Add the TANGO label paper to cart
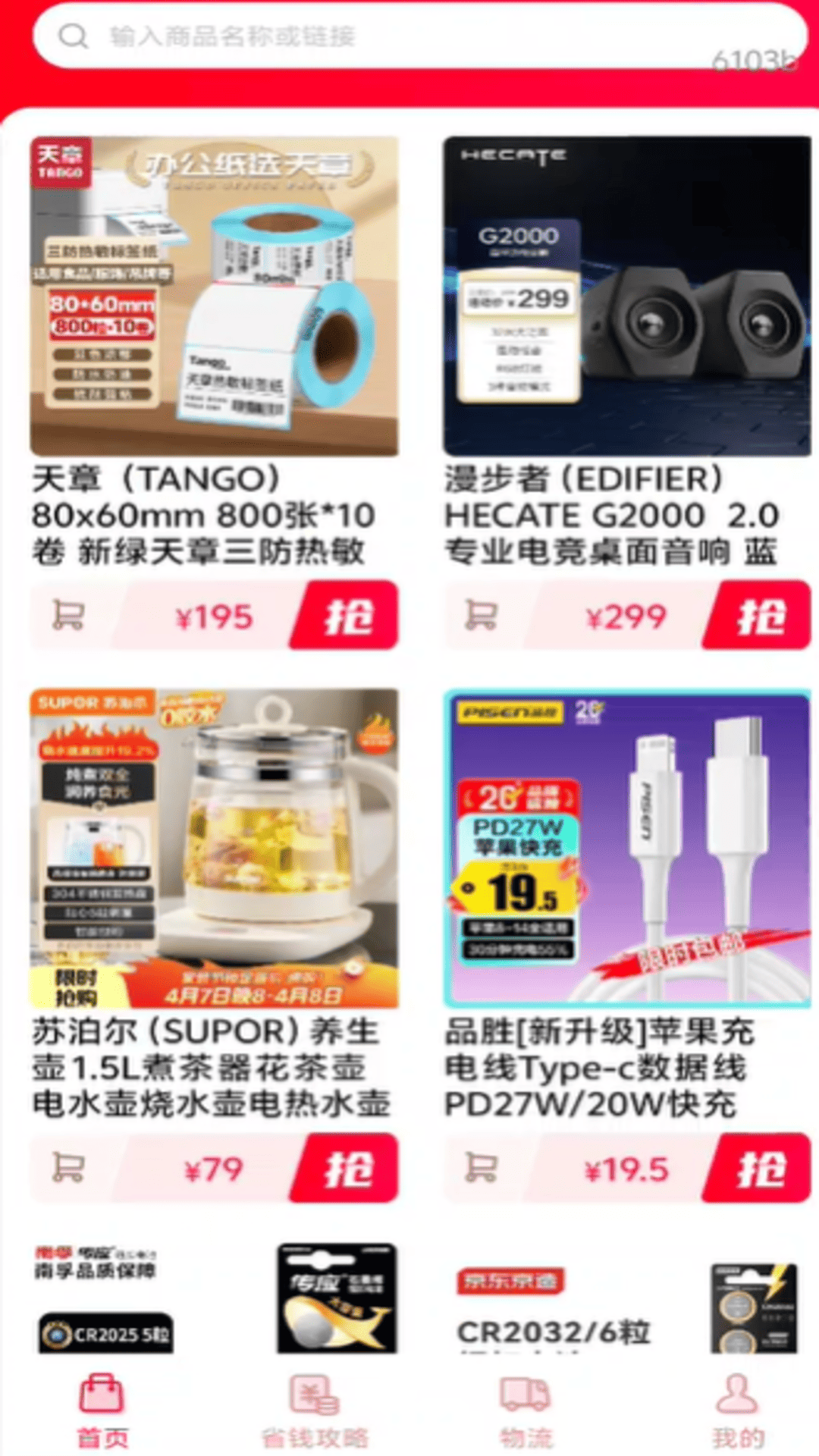The height and width of the screenshot is (1456, 819). click(x=68, y=616)
